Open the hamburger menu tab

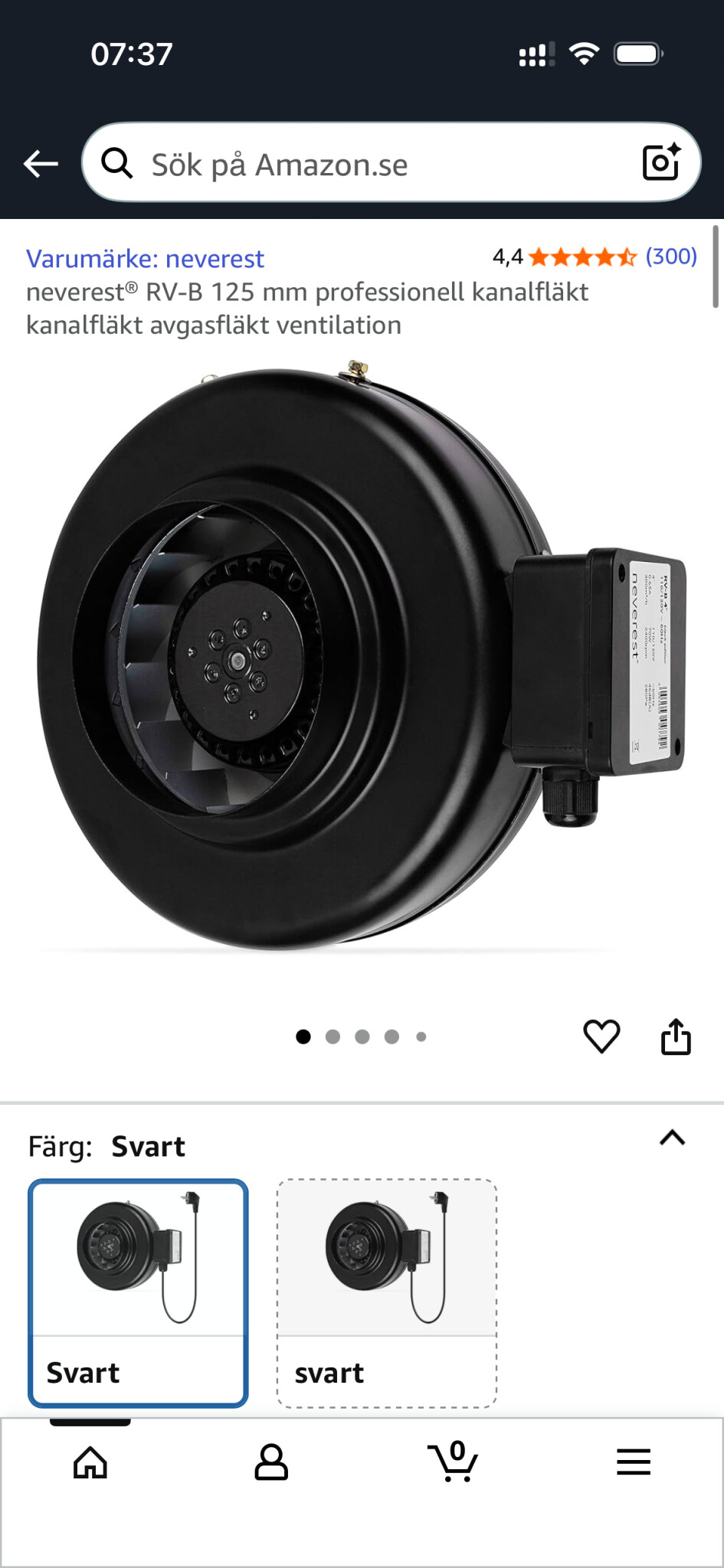(x=634, y=1462)
